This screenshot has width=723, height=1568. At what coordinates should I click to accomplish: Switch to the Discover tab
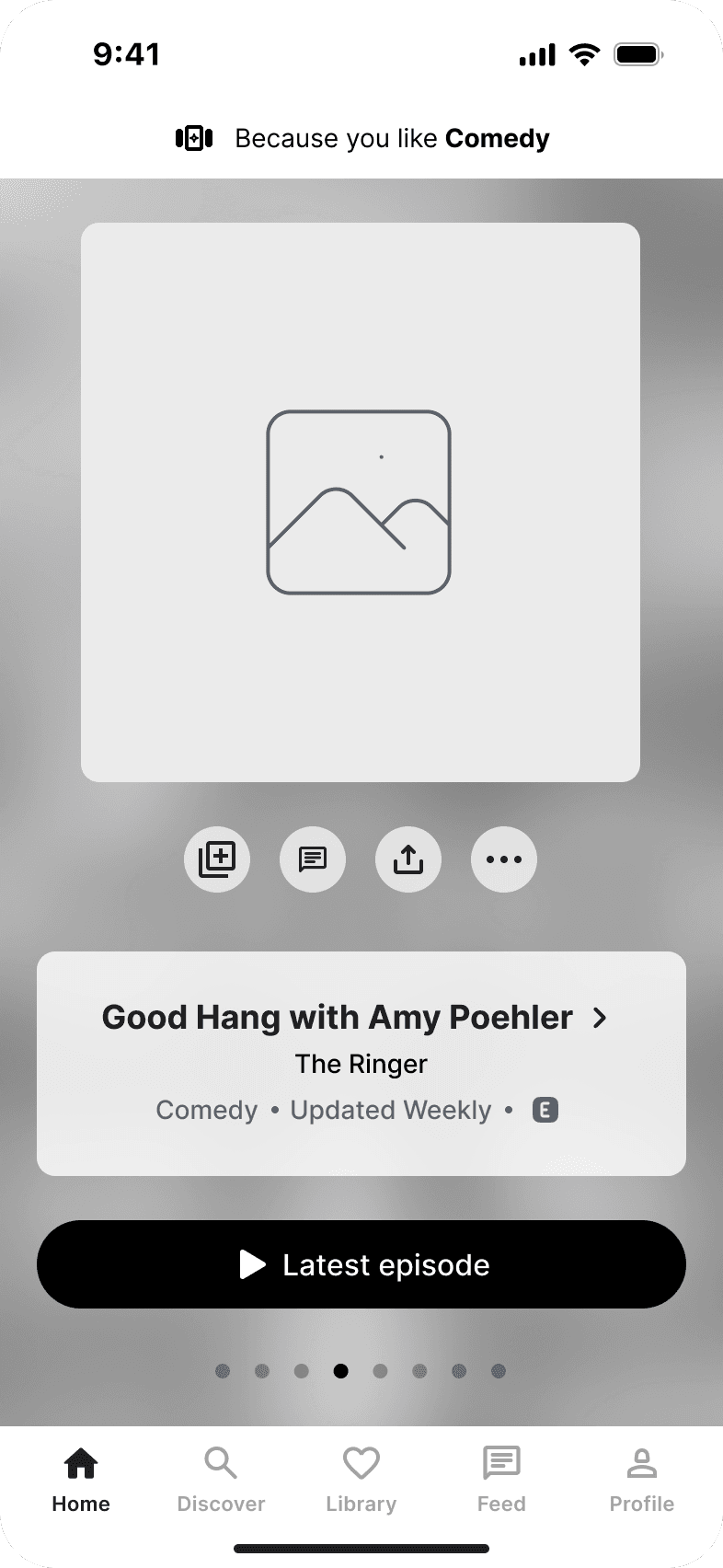pyautogui.click(x=221, y=1480)
